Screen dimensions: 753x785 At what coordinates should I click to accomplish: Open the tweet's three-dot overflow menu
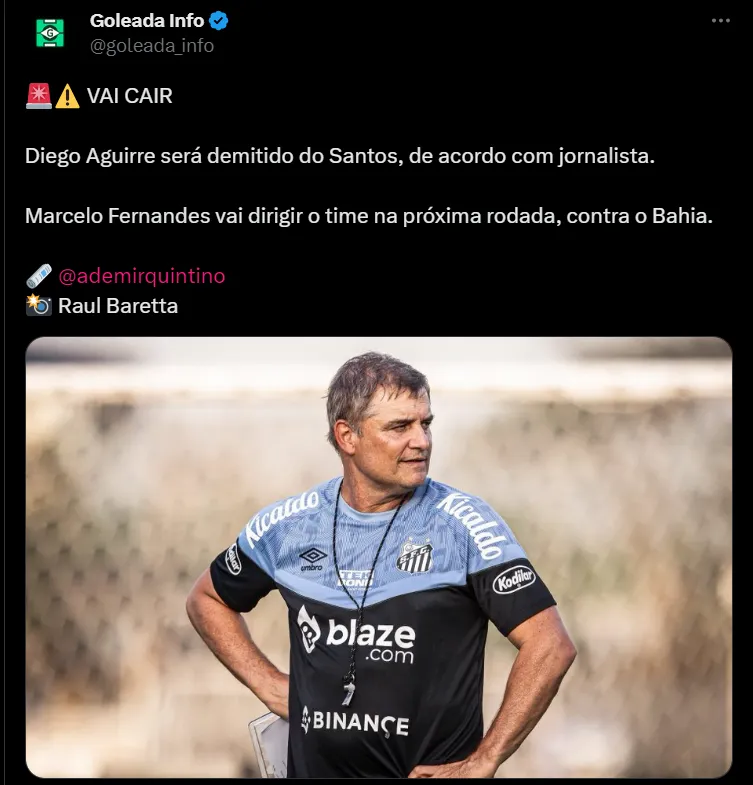[x=720, y=21]
